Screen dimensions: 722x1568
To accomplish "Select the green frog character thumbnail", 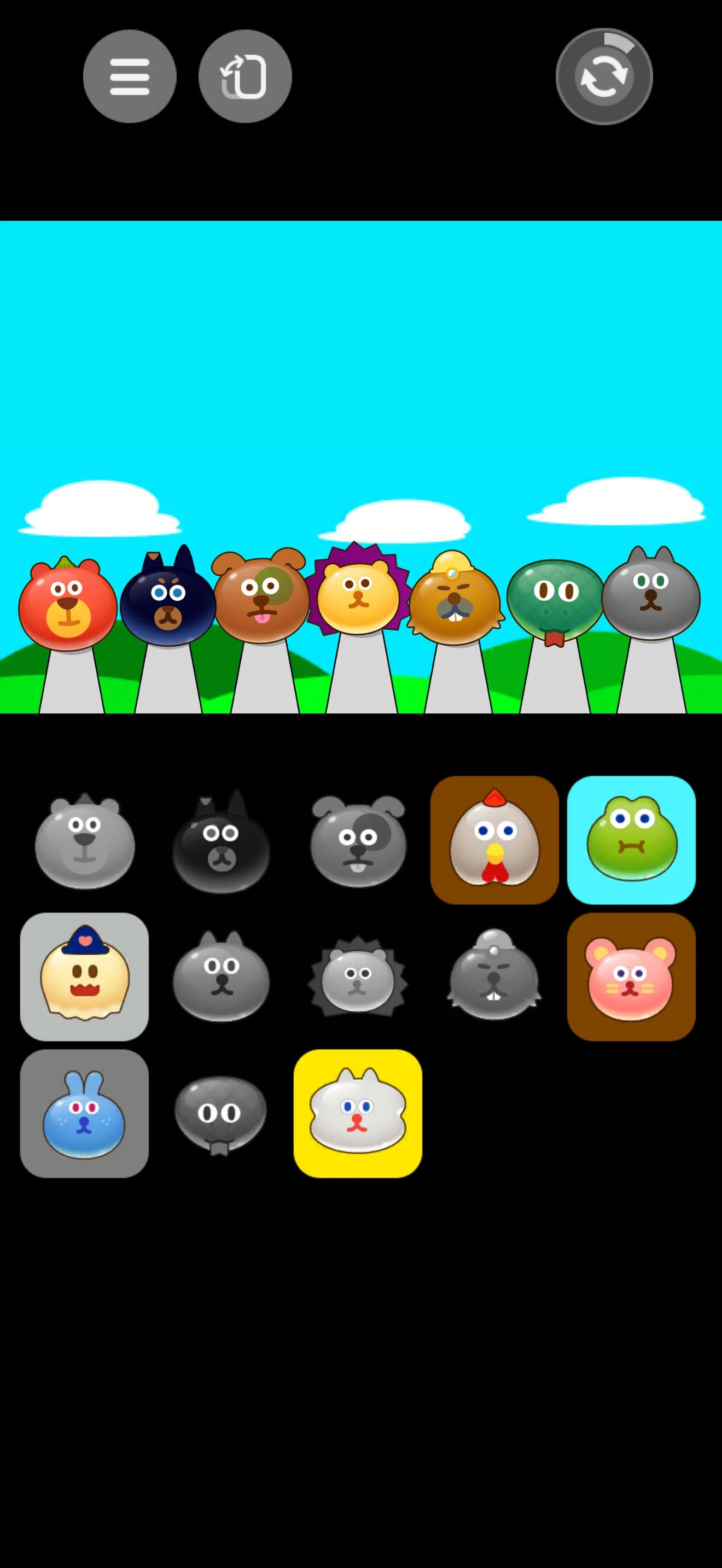I will [631, 841].
